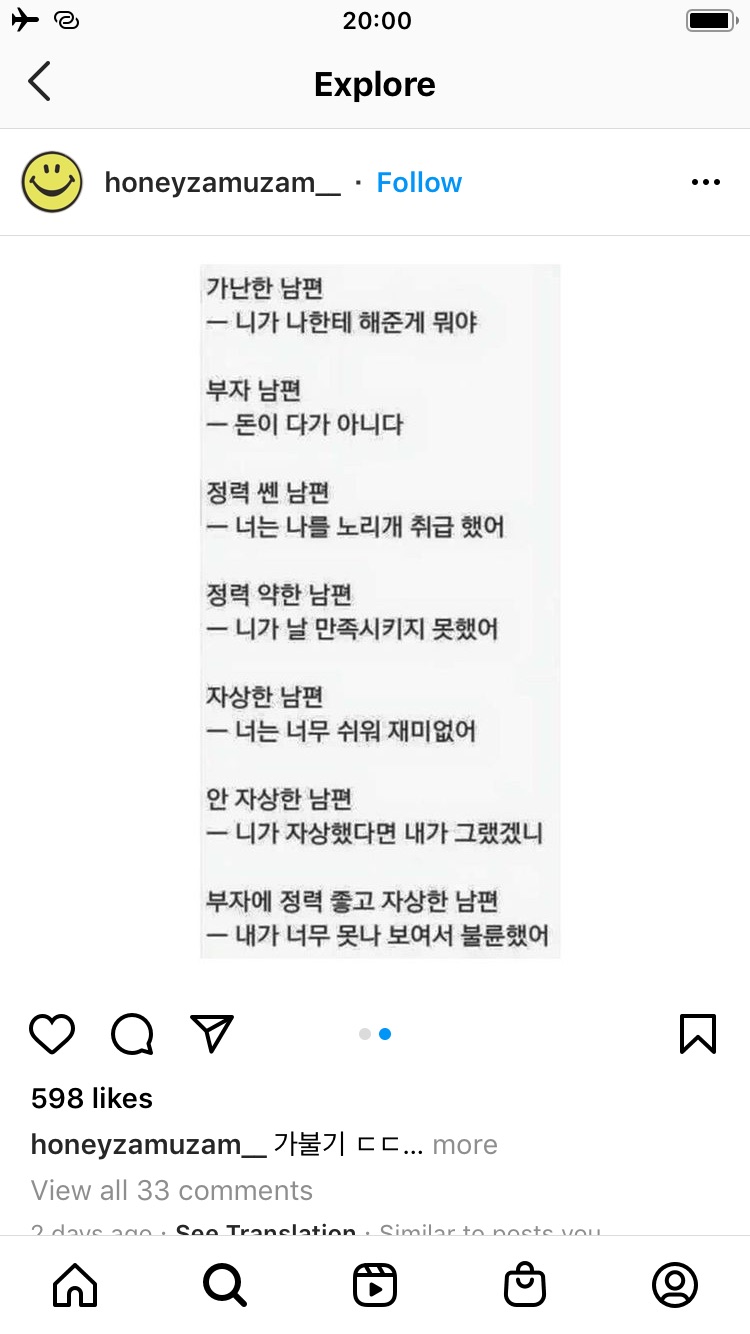This screenshot has width=750, height=1334.
Task: Open the post's three-dot options menu
Action: (705, 183)
